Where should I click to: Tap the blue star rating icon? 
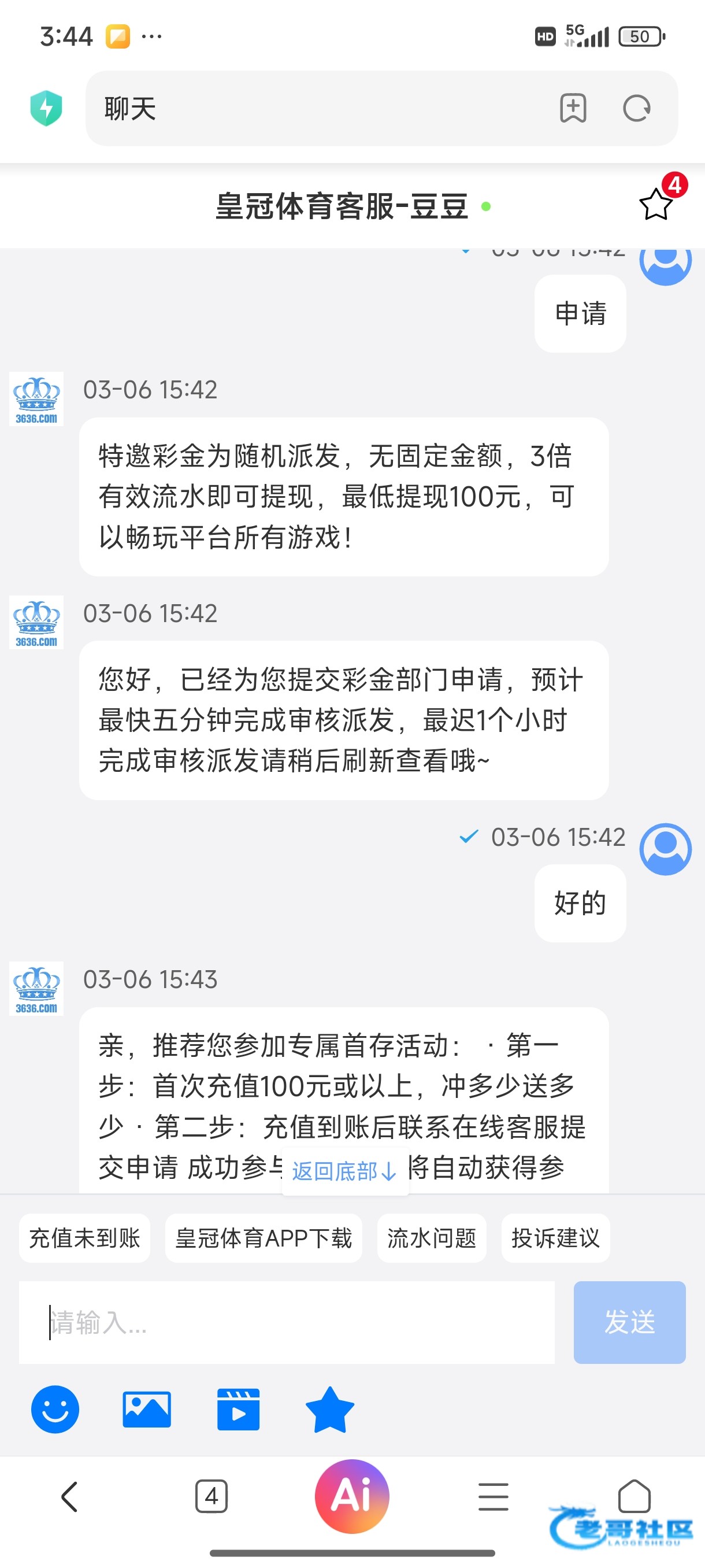[x=330, y=1409]
